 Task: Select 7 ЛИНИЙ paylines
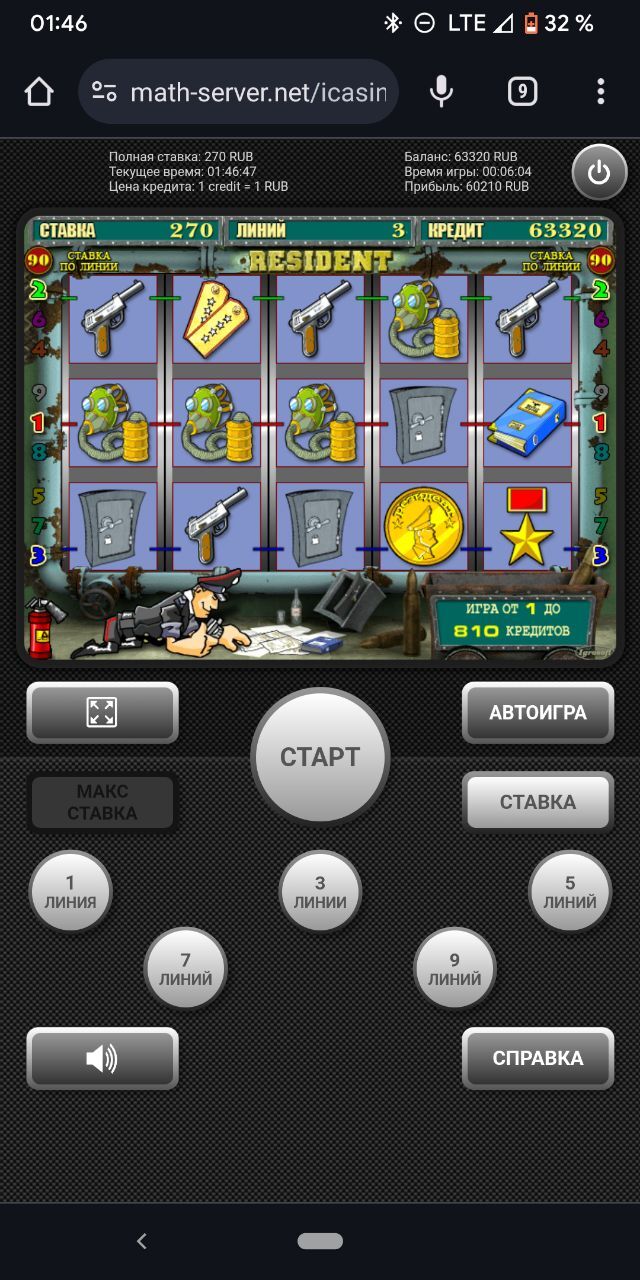tap(186, 968)
